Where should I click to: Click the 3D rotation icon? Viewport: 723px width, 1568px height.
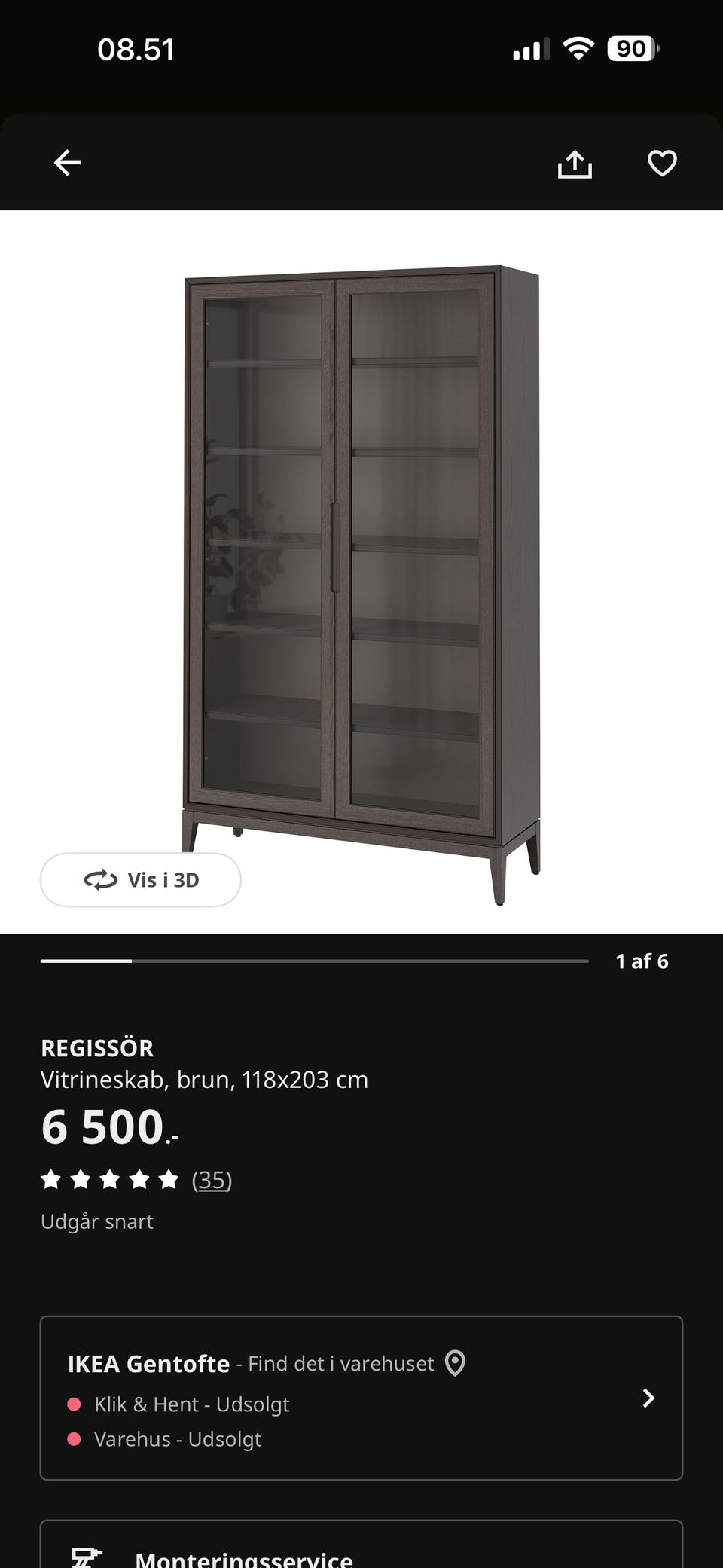[x=101, y=879]
